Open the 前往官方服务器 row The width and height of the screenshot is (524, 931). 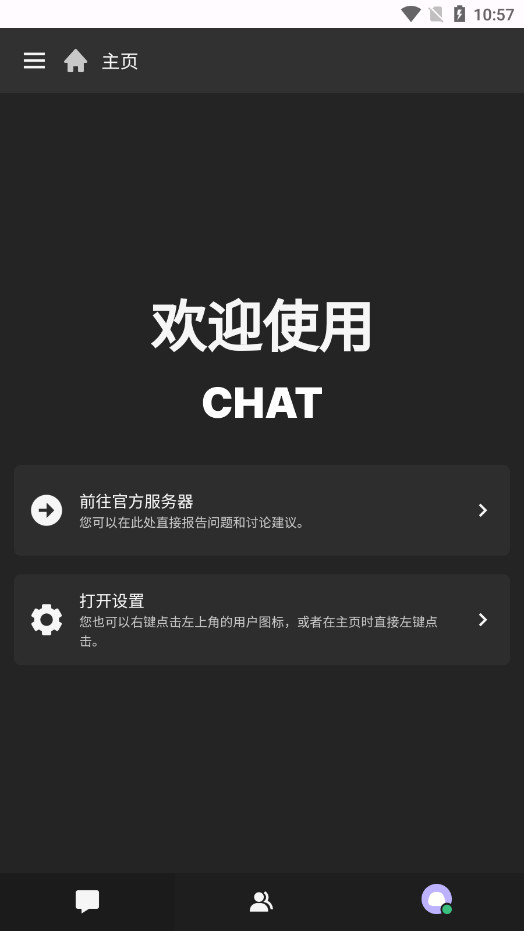coord(262,510)
